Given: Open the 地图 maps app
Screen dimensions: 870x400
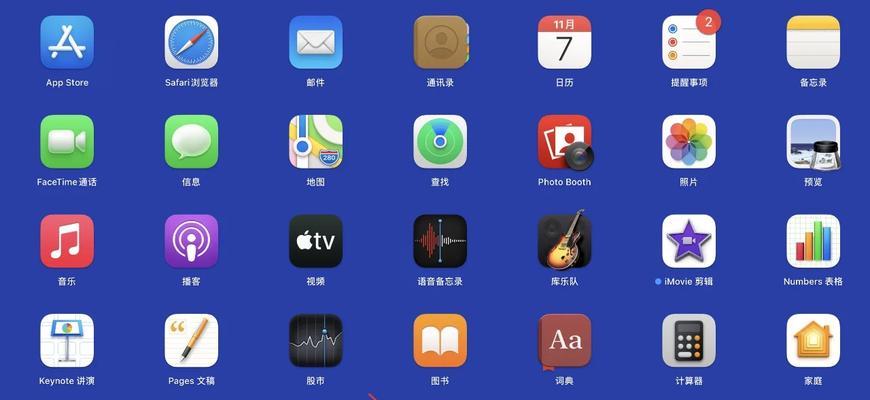Looking at the screenshot, I should click(x=316, y=141).
